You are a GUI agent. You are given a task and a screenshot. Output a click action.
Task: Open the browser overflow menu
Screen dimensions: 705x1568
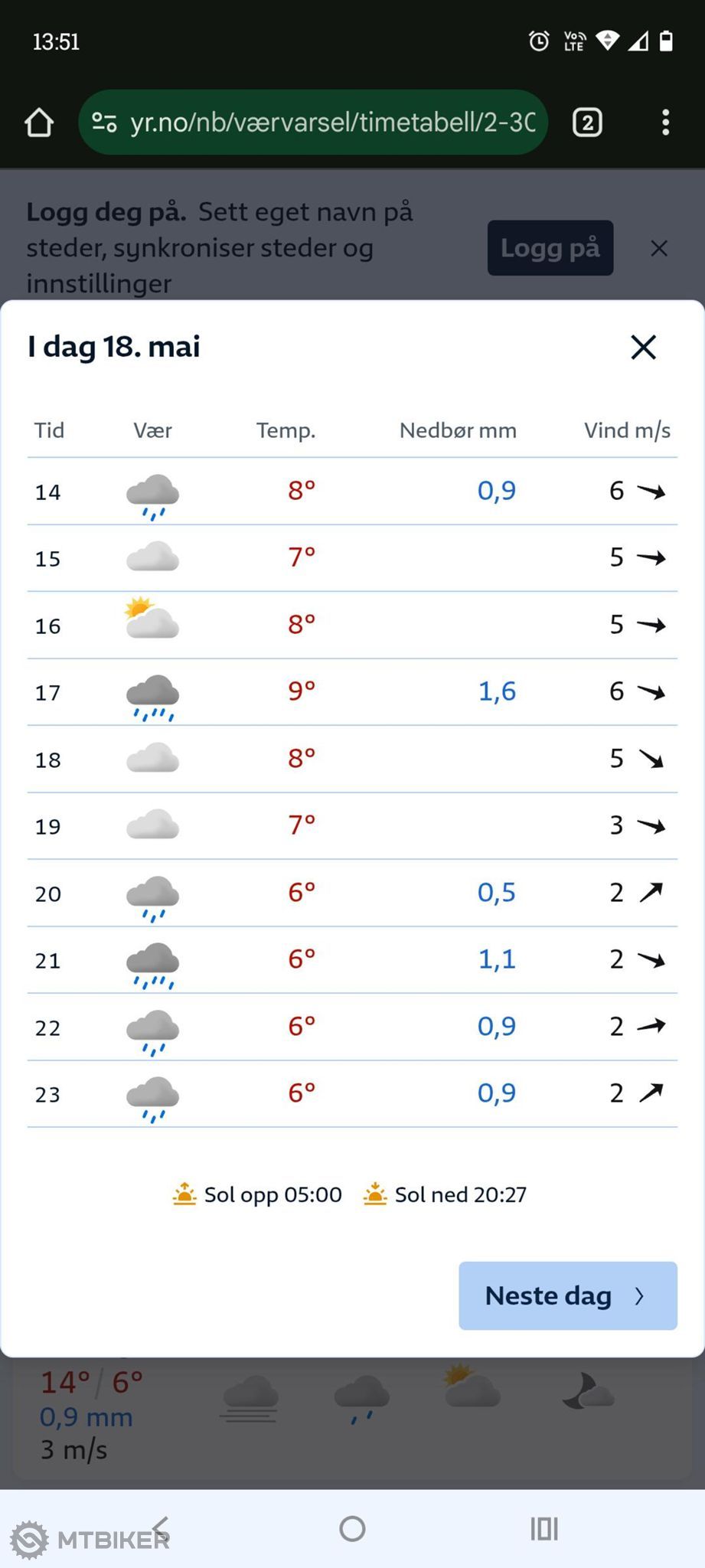point(665,122)
